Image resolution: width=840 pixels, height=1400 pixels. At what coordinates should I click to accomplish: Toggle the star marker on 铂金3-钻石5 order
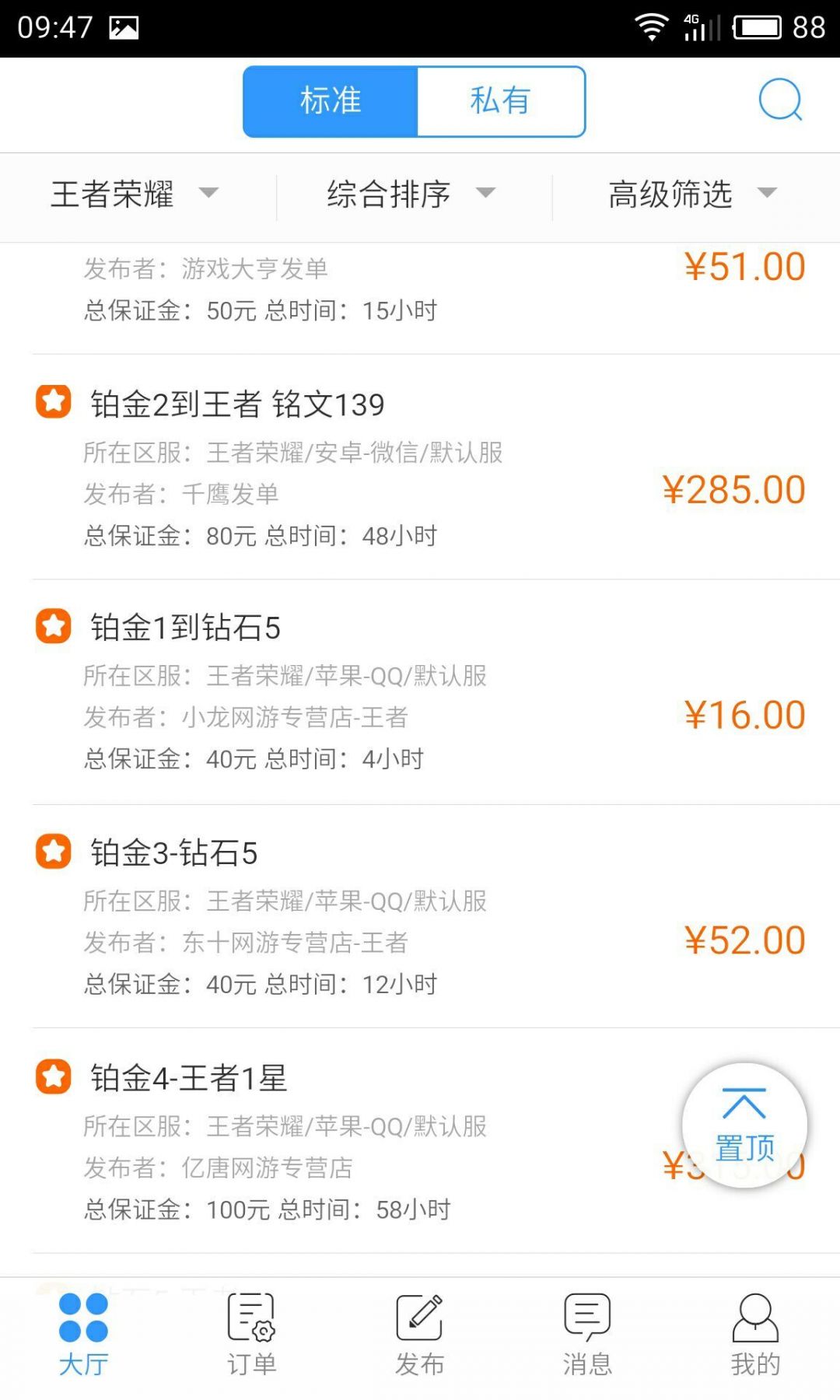pos(52,852)
